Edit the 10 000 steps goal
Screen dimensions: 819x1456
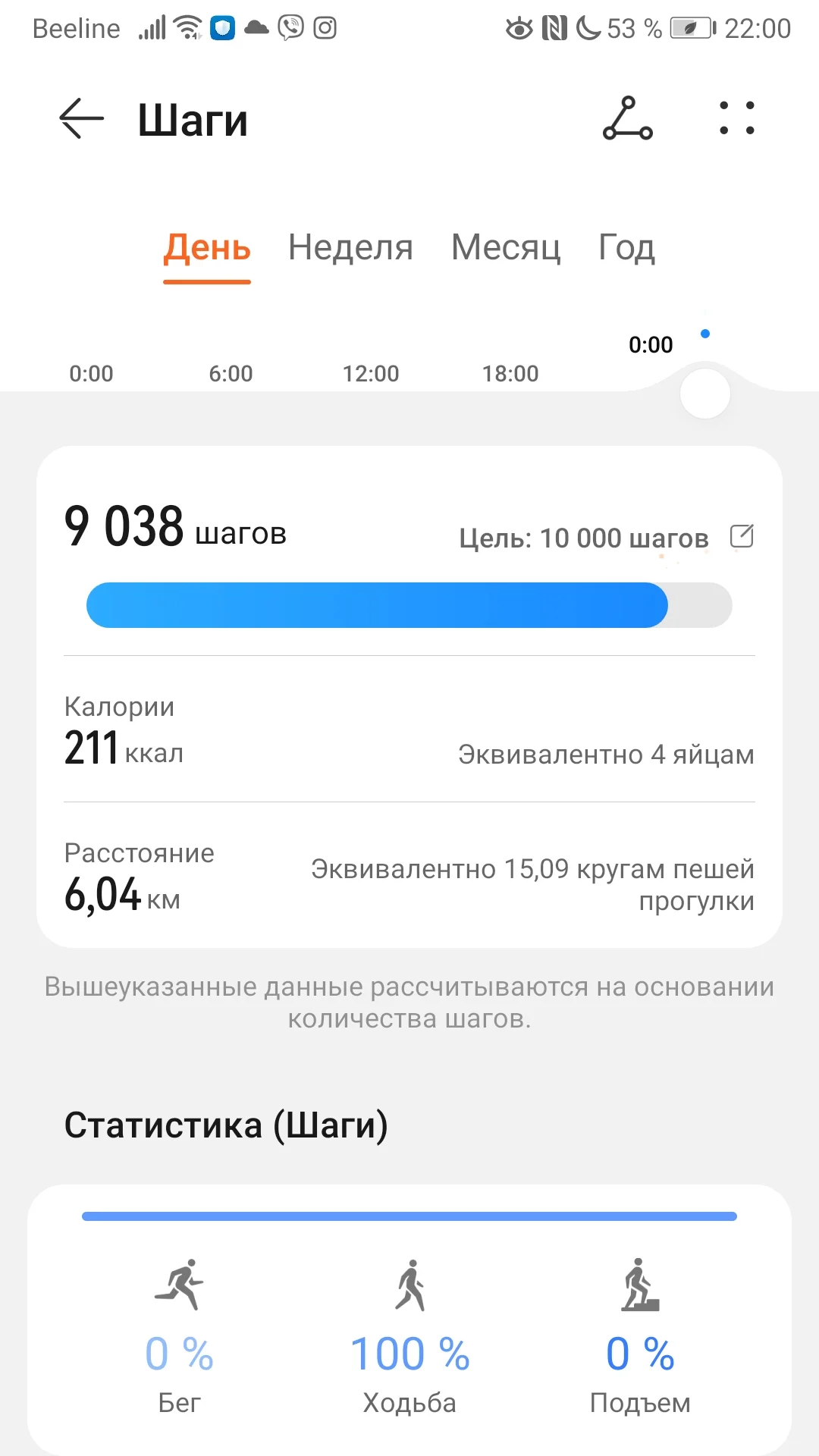[x=742, y=536]
